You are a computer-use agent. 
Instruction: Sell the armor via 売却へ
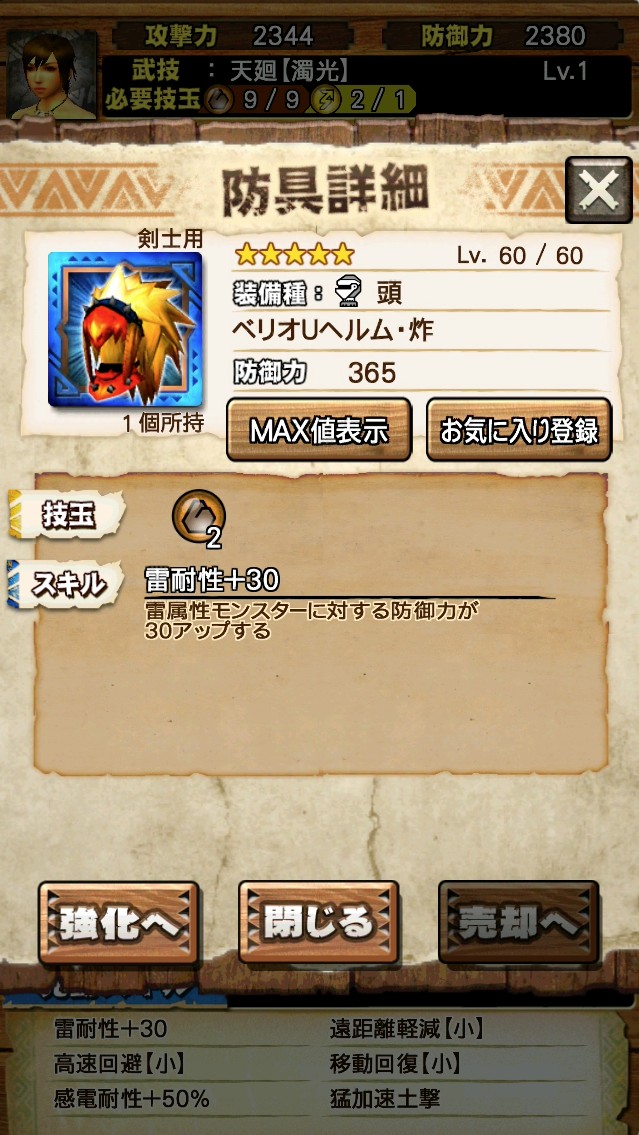pyautogui.click(x=518, y=922)
